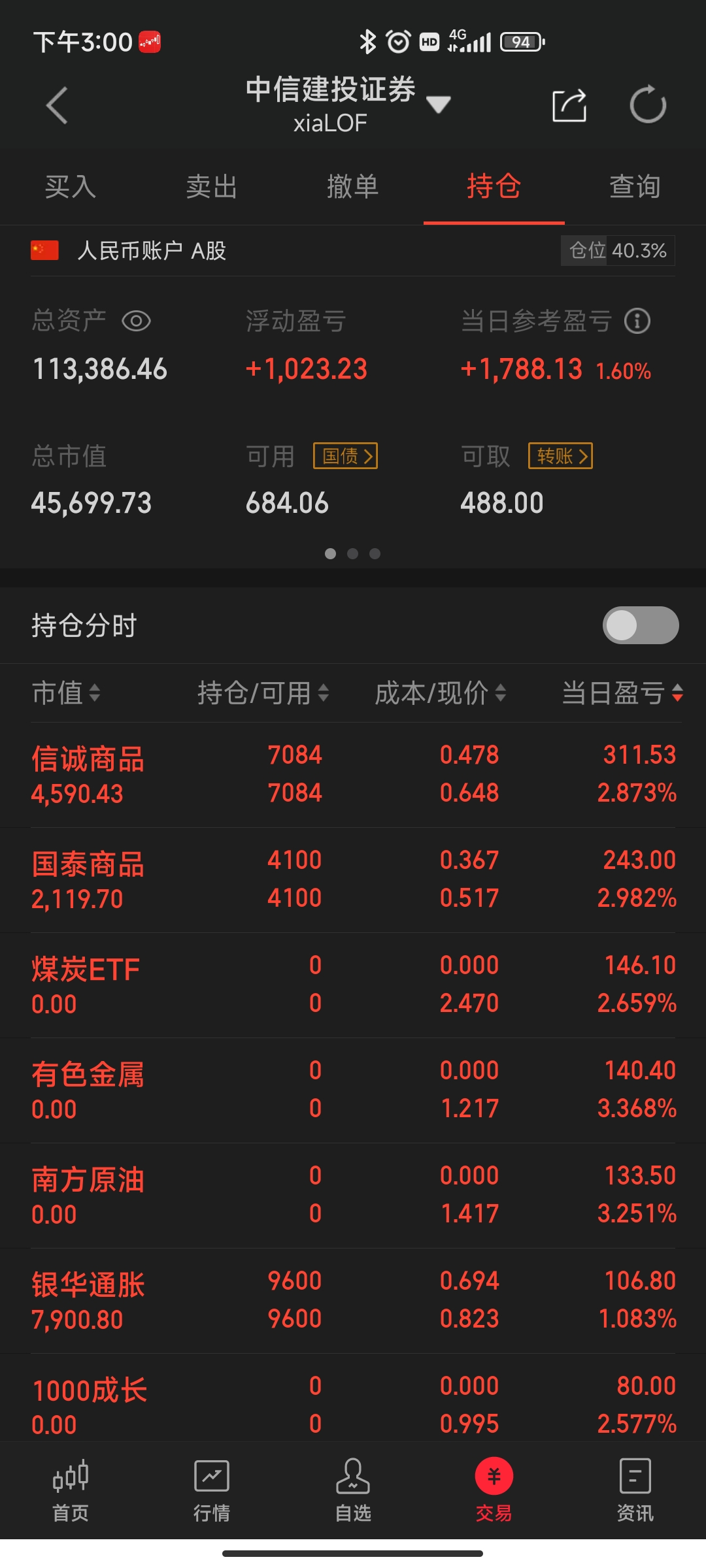Screen dimensions: 706x1568
Task: Open the 银华通胀 holding row
Action: [x=353, y=1300]
